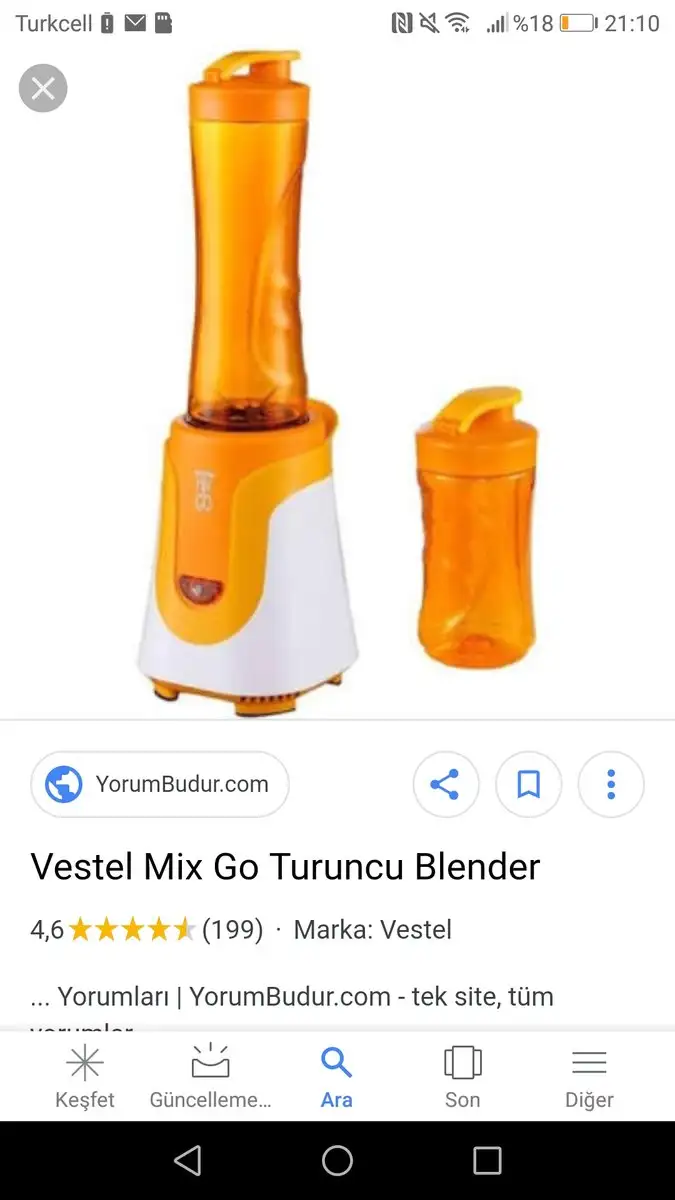The width and height of the screenshot is (675, 1200).
Task: Select the Ara search tab
Action: (x=337, y=1076)
